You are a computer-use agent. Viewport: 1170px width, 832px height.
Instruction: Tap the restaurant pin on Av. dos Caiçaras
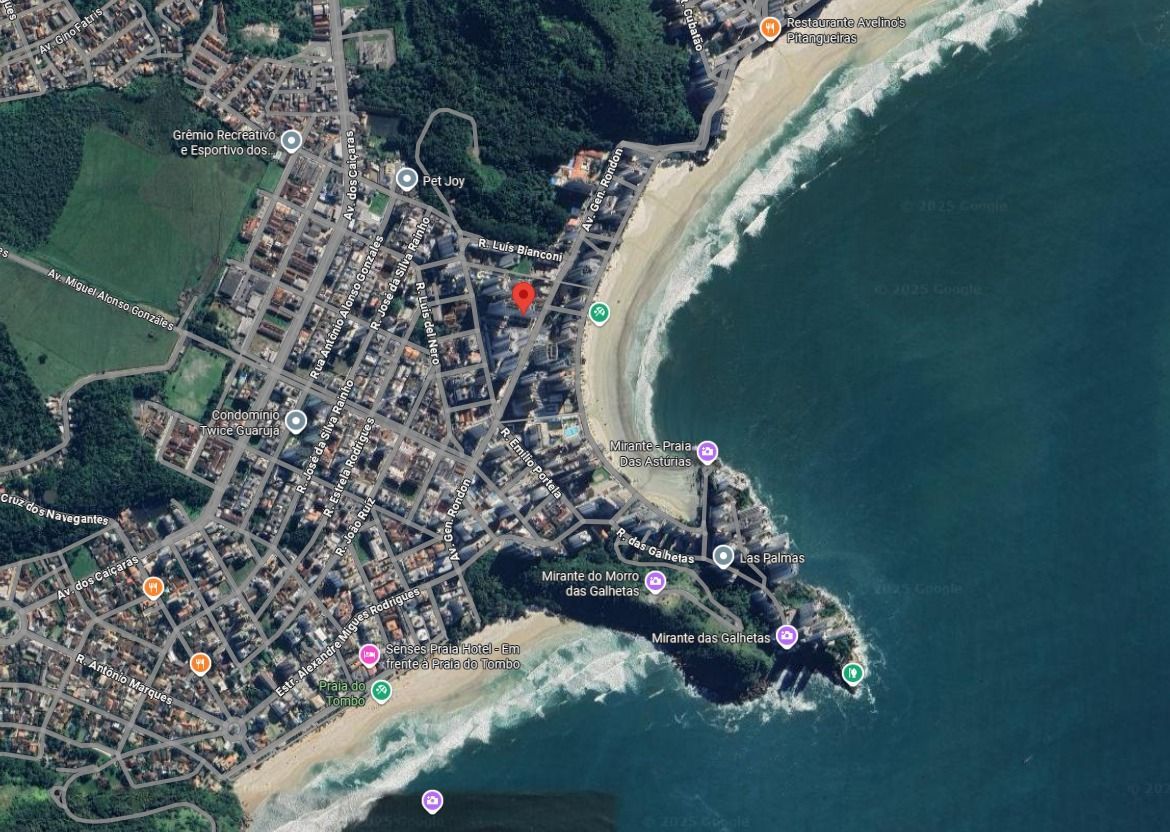(x=153, y=587)
